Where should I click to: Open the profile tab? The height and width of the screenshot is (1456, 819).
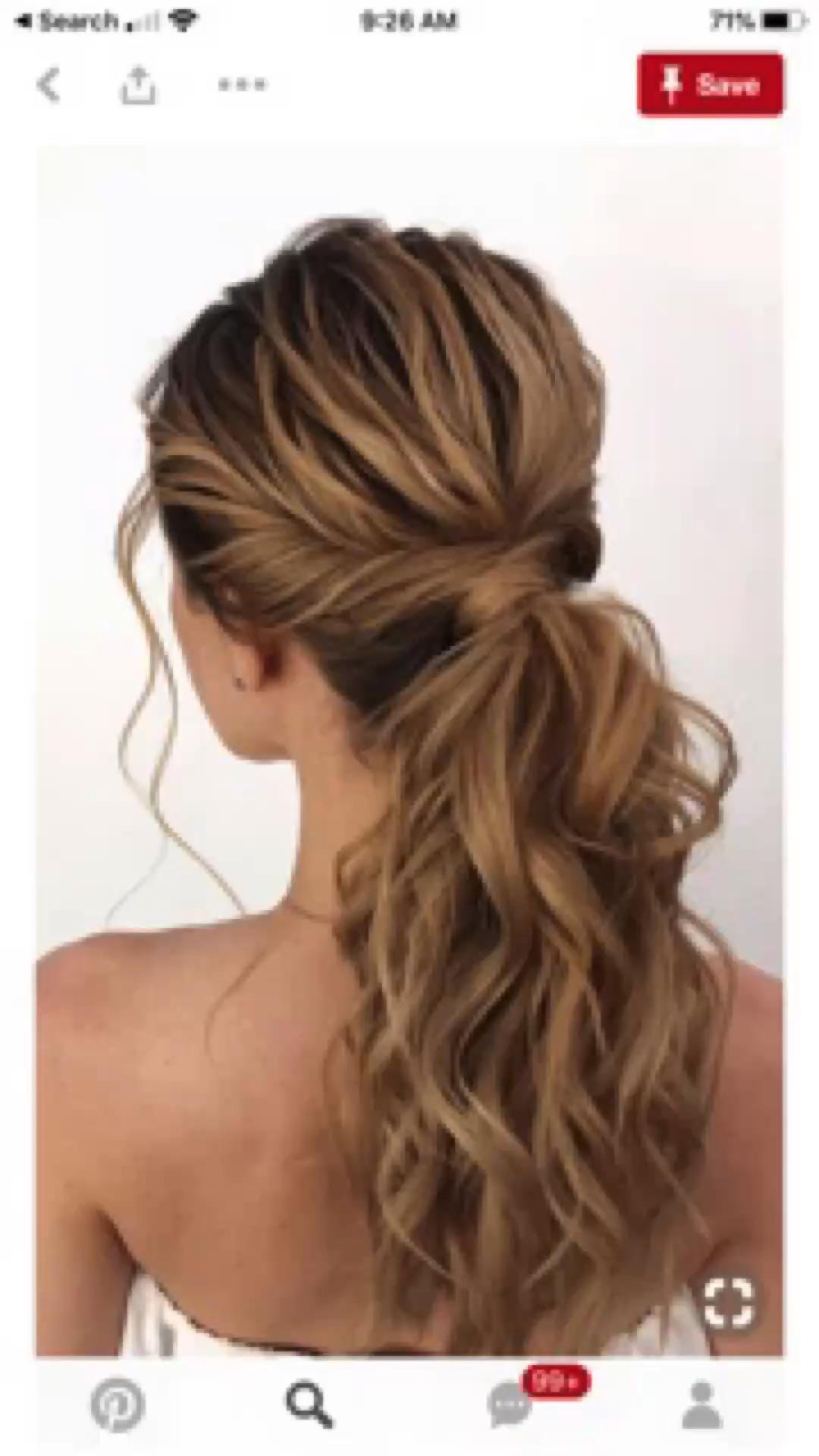(701, 1405)
